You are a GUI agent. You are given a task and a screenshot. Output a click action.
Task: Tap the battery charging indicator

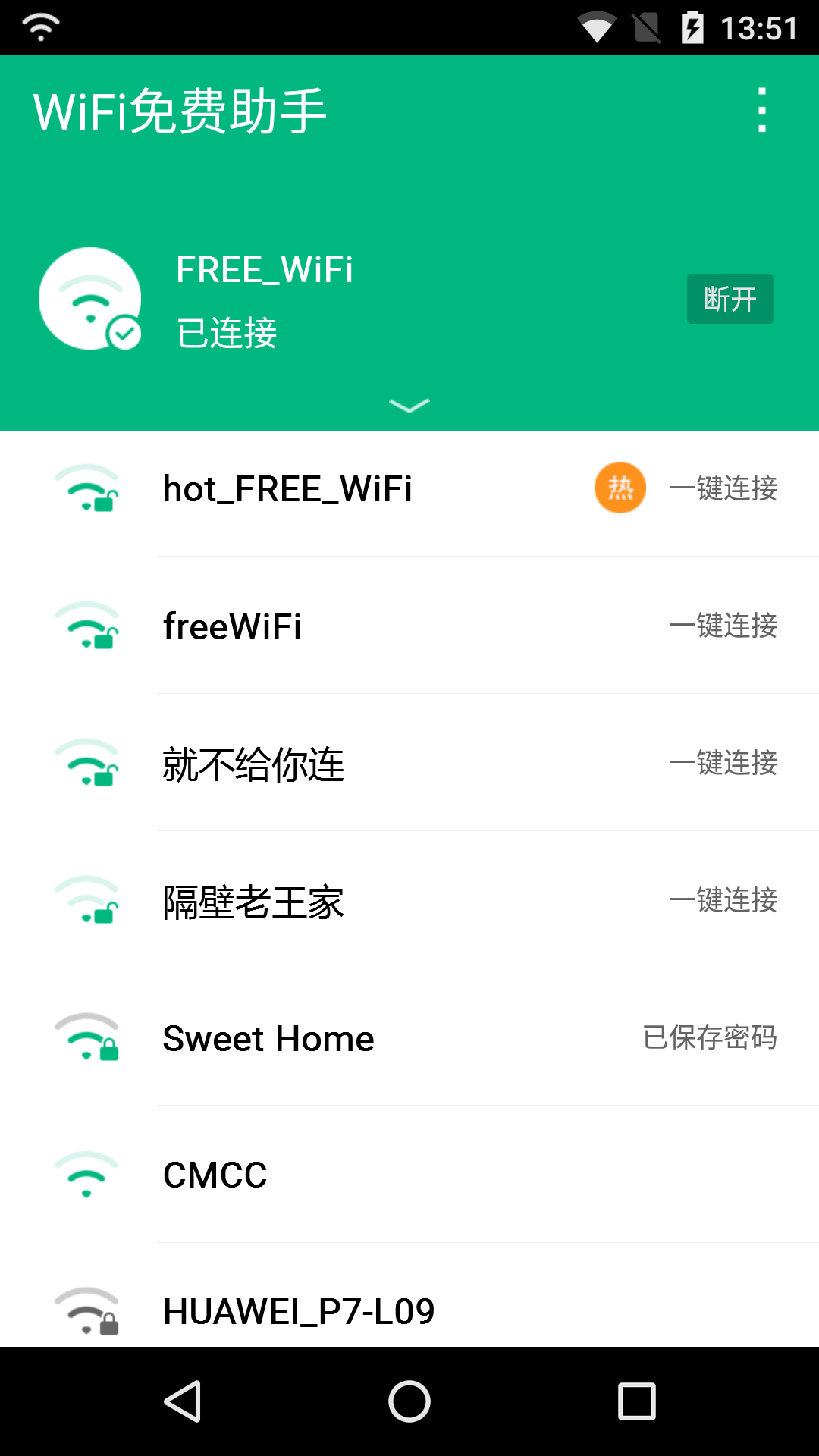tap(694, 25)
